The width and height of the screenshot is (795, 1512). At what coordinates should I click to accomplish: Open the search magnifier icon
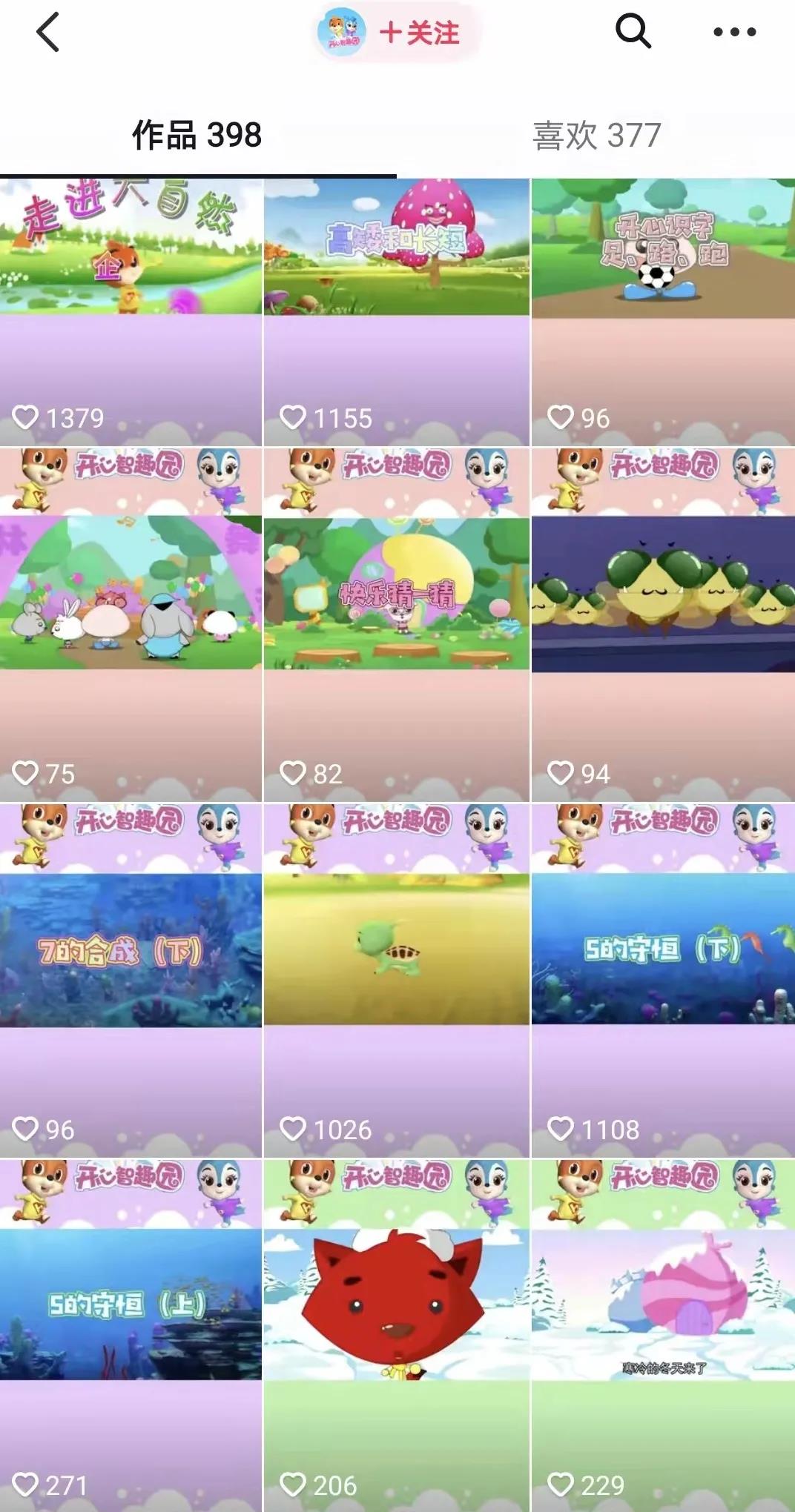633,32
